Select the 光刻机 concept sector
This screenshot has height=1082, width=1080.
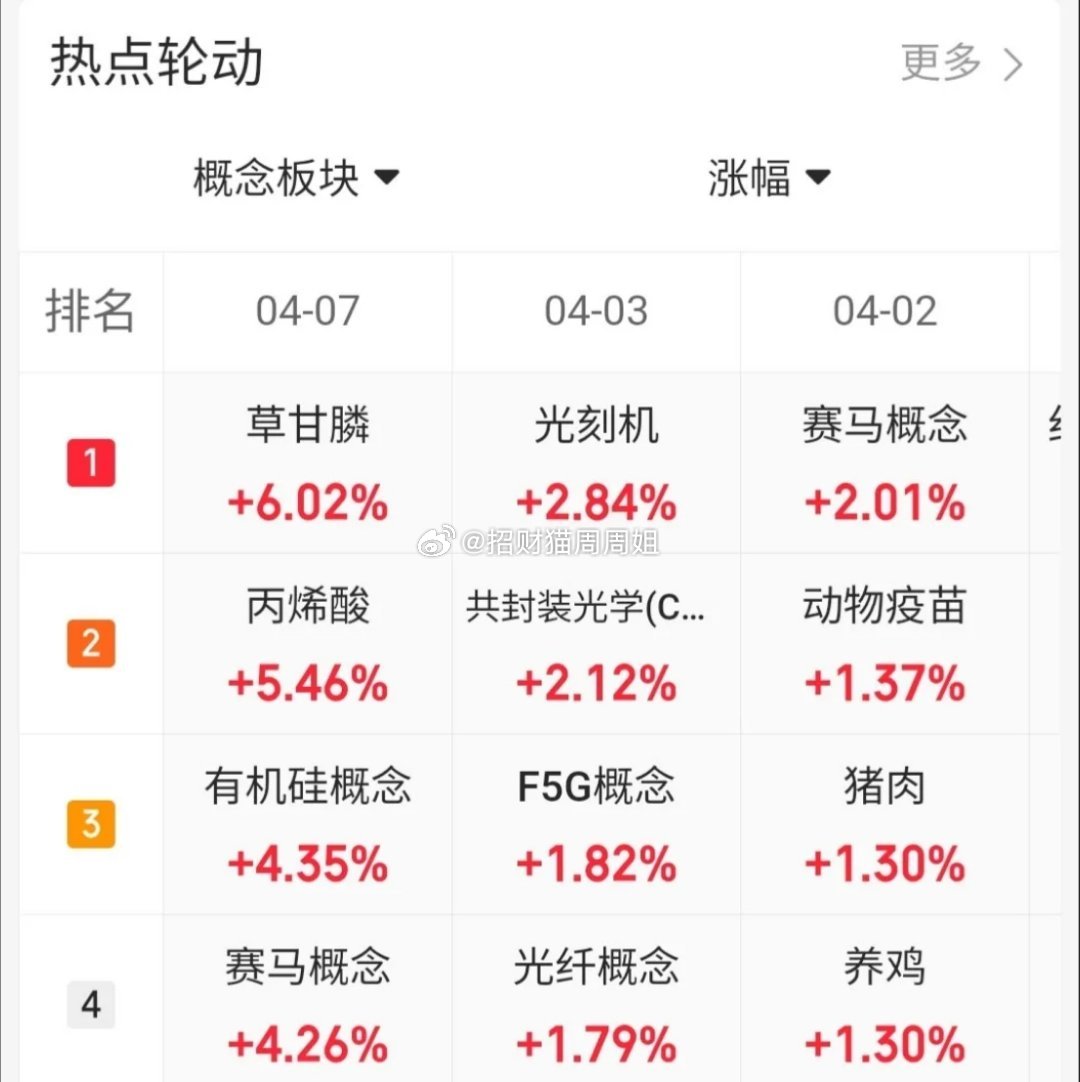pyautogui.click(x=595, y=425)
